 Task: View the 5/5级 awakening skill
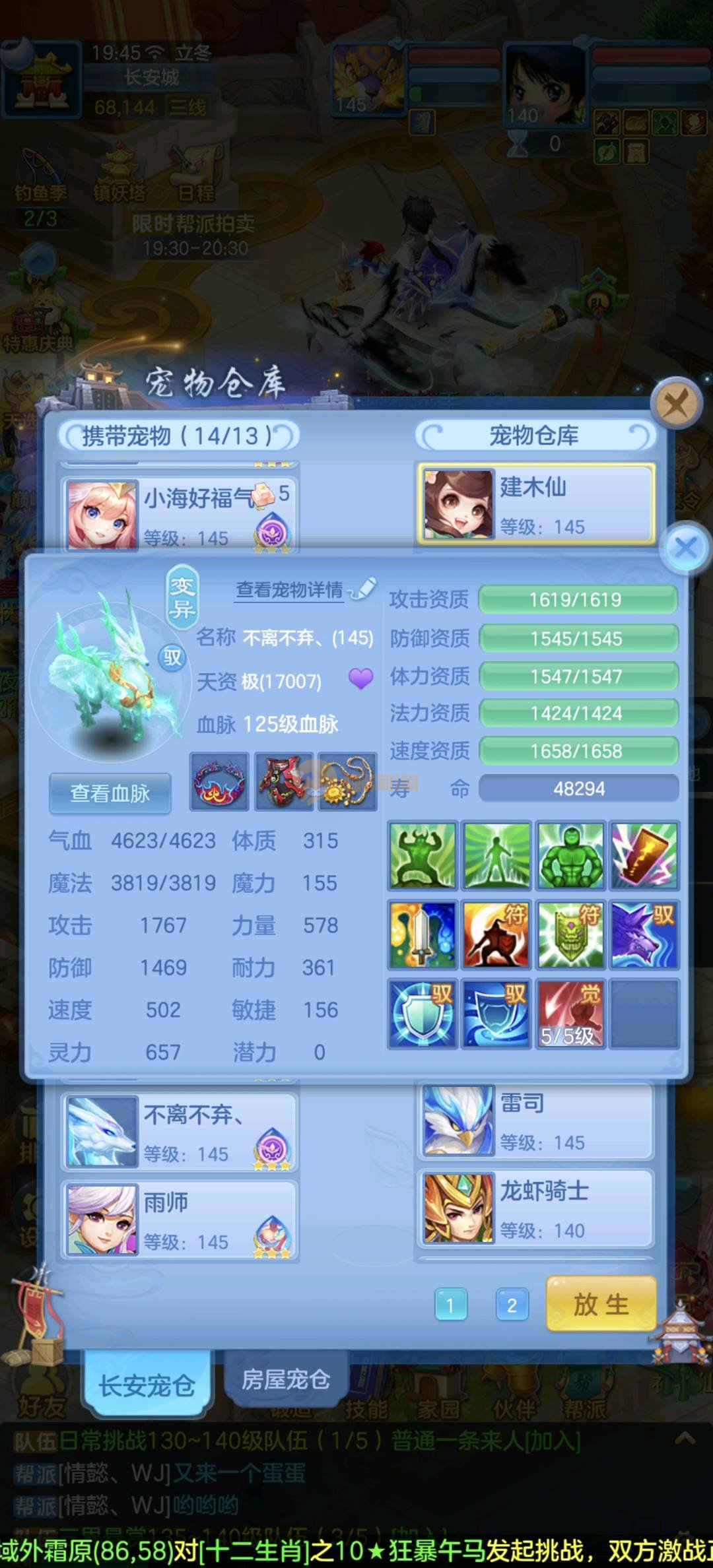(x=570, y=1014)
